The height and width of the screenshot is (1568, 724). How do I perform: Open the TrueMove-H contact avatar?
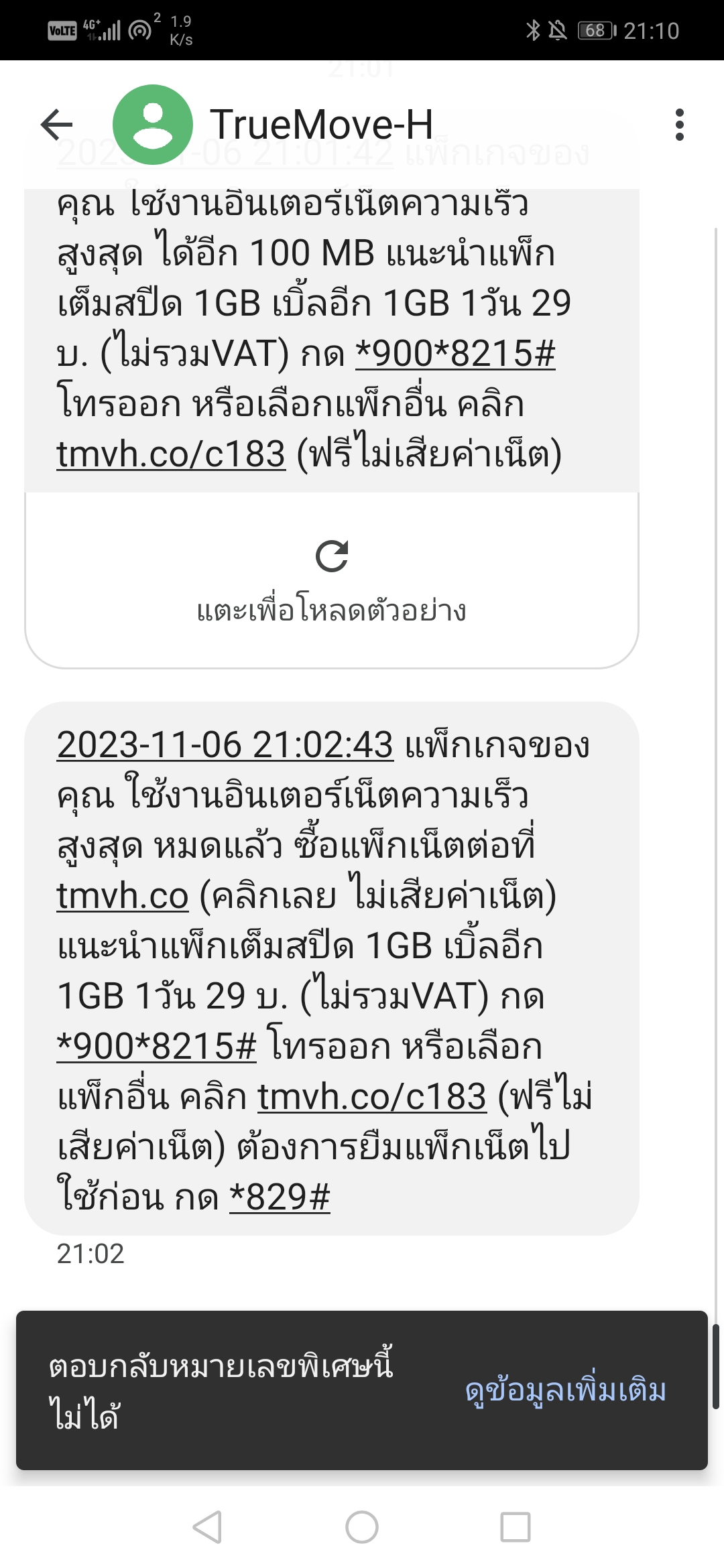(153, 125)
